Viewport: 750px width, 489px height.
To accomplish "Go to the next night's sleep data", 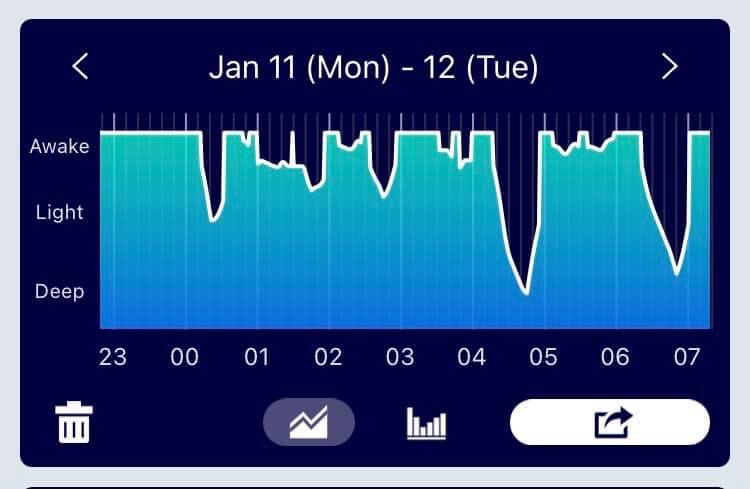I will [669, 67].
